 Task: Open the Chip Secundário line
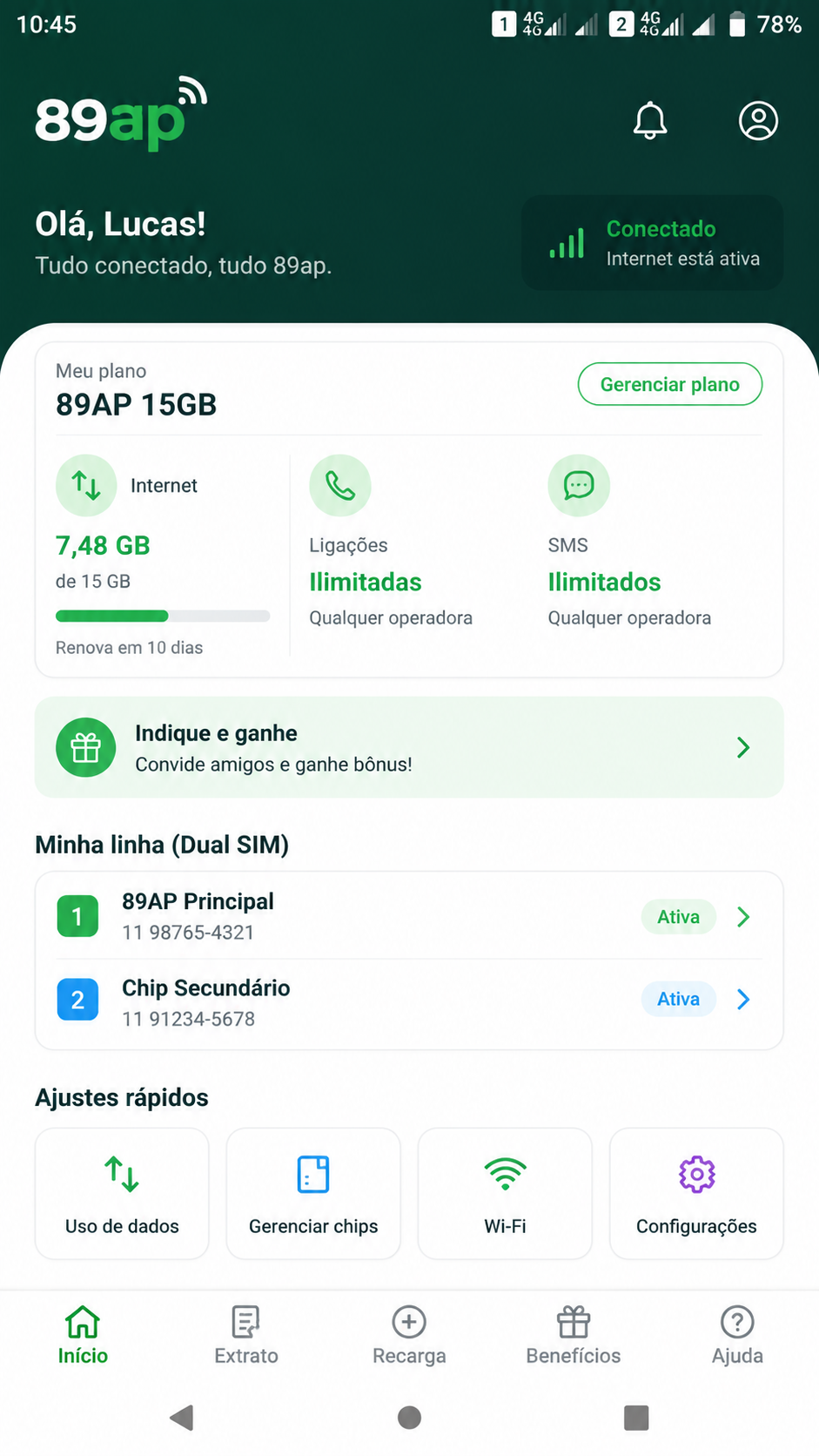coord(409,1001)
